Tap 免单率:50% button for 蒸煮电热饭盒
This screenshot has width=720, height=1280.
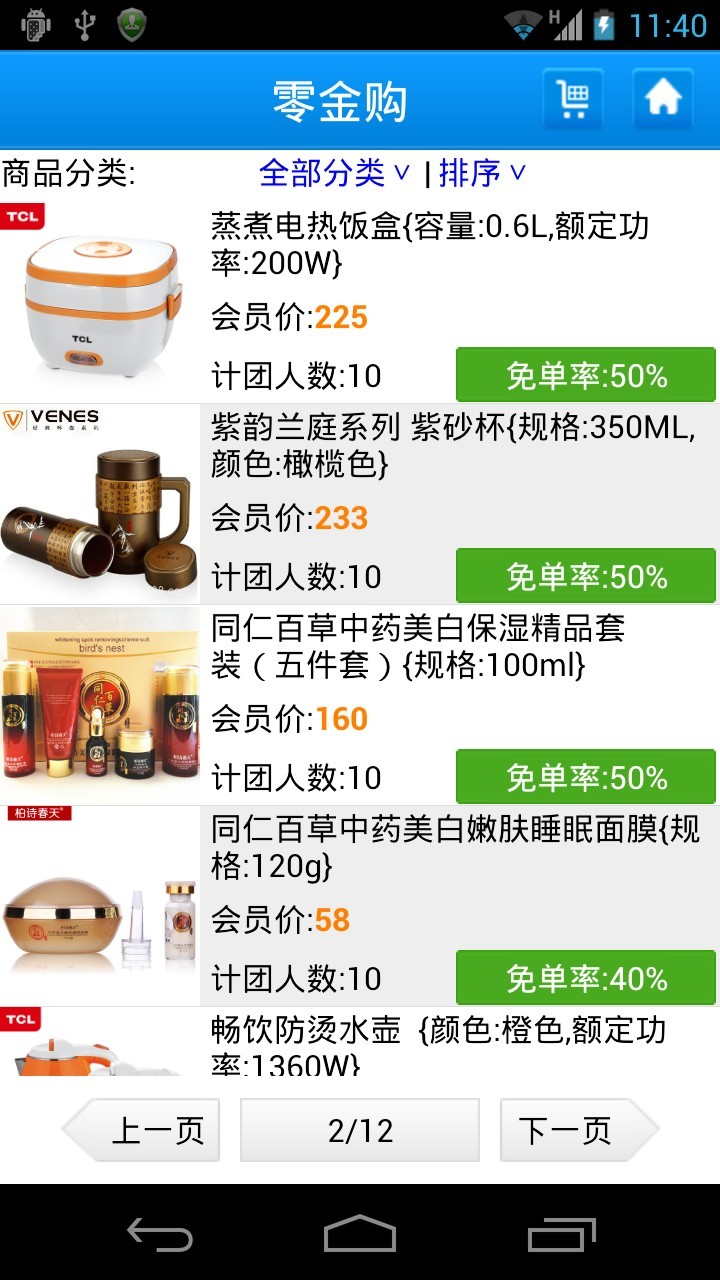pos(586,375)
